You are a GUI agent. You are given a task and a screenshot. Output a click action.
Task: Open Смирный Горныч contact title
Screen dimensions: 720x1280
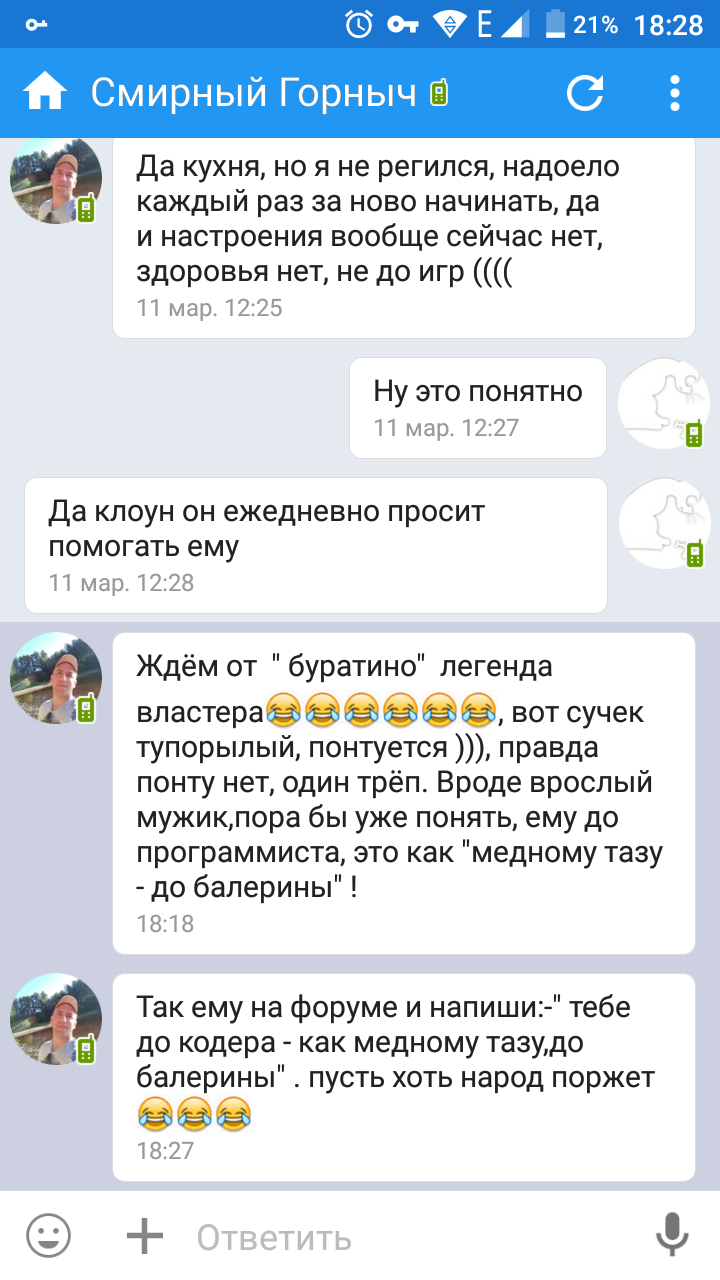[x=253, y=93]
